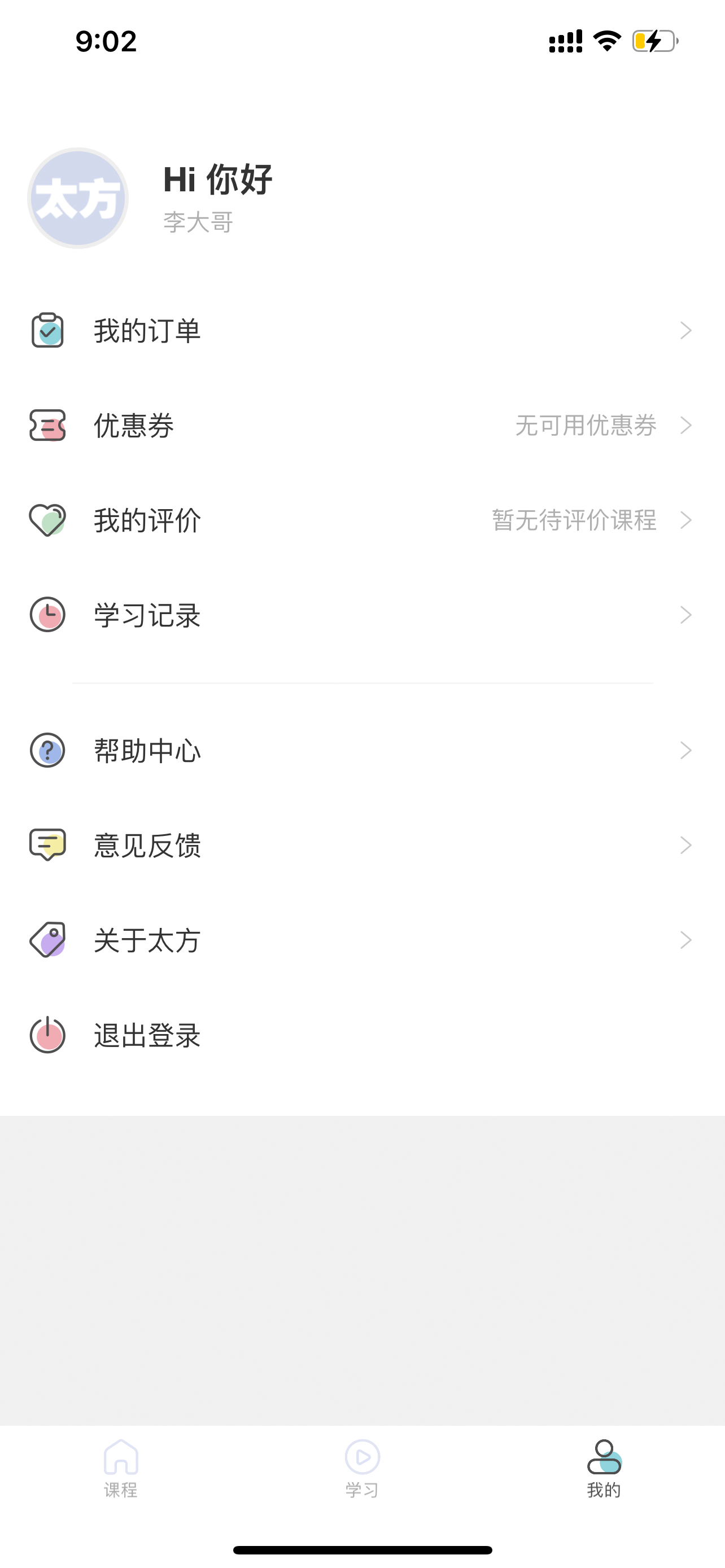Screen dimensions: 725x1568
Task: View 学习记录 study history
Action: (x=362, y=615)
